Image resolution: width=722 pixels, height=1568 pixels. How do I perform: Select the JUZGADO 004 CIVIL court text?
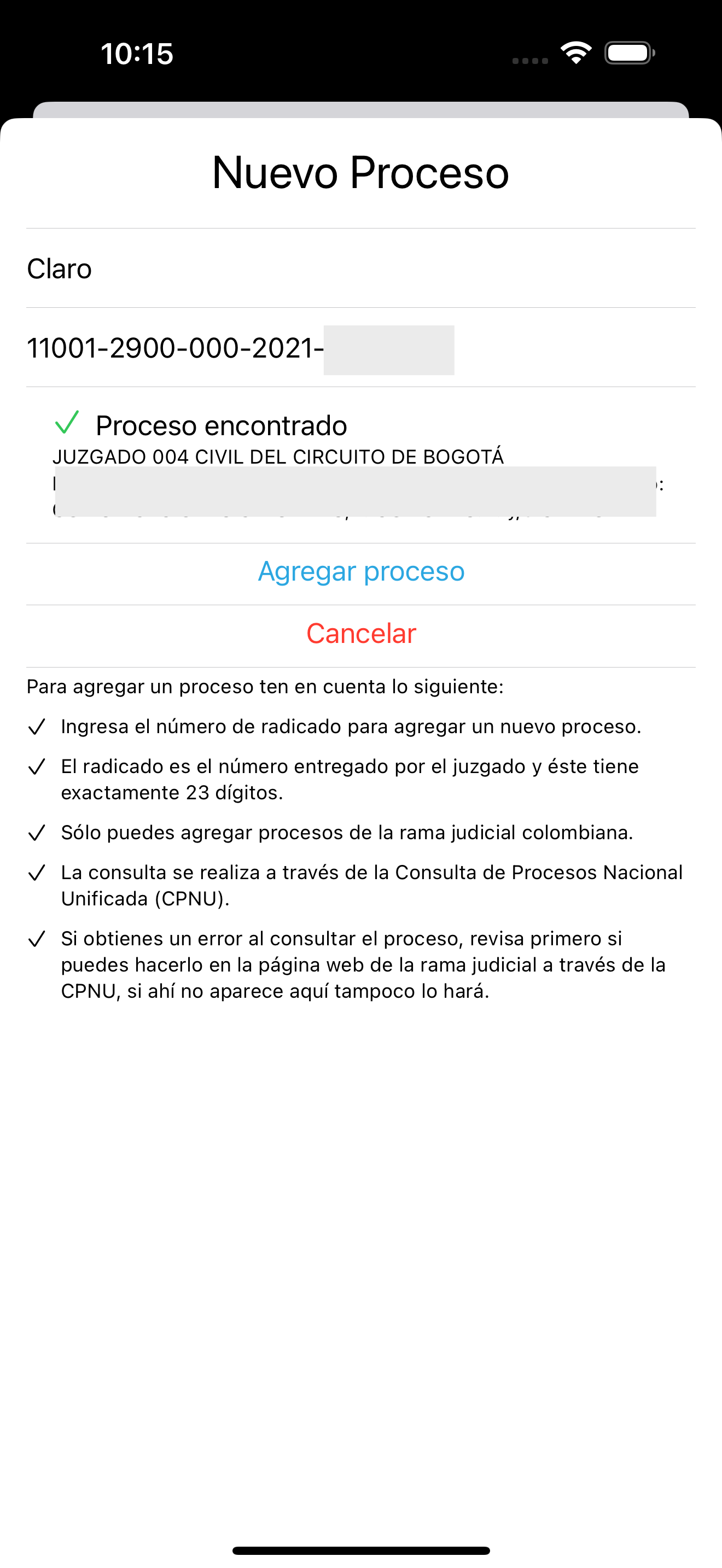point(278,458)
